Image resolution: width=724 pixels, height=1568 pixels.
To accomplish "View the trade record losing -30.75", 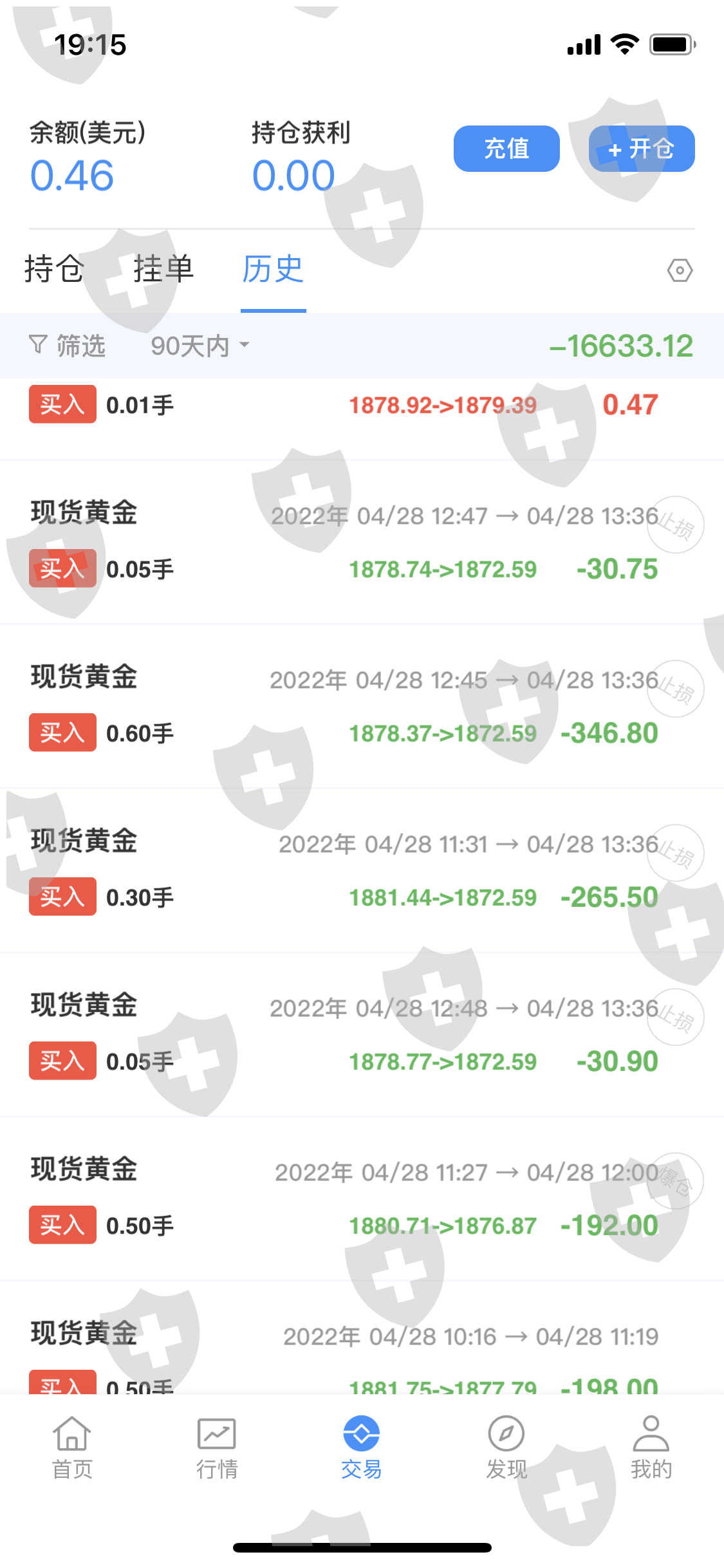I will pyautogui.click(x=362, y=542).
